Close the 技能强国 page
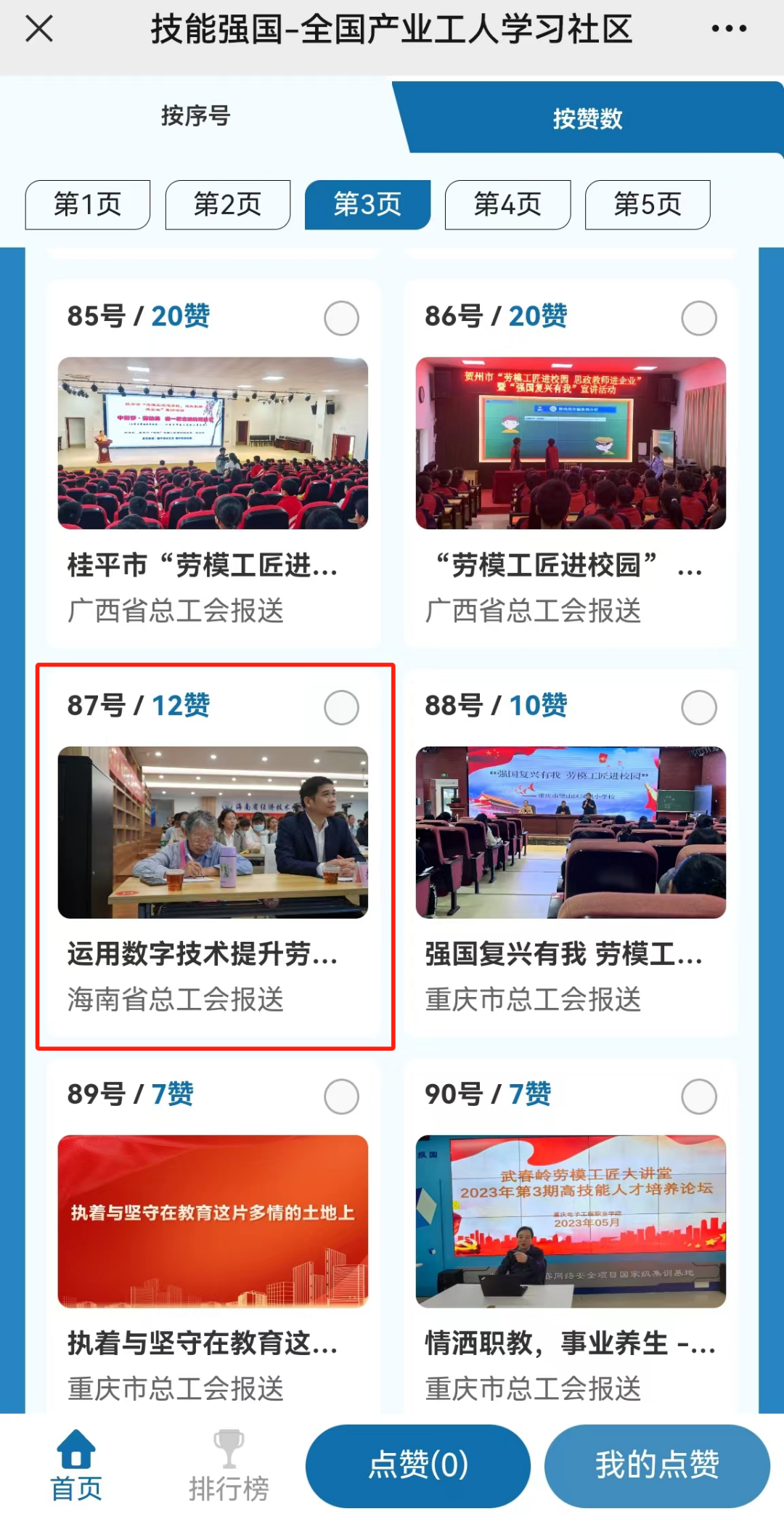This screenshot has height=1514, width=784. pos(39,29)
